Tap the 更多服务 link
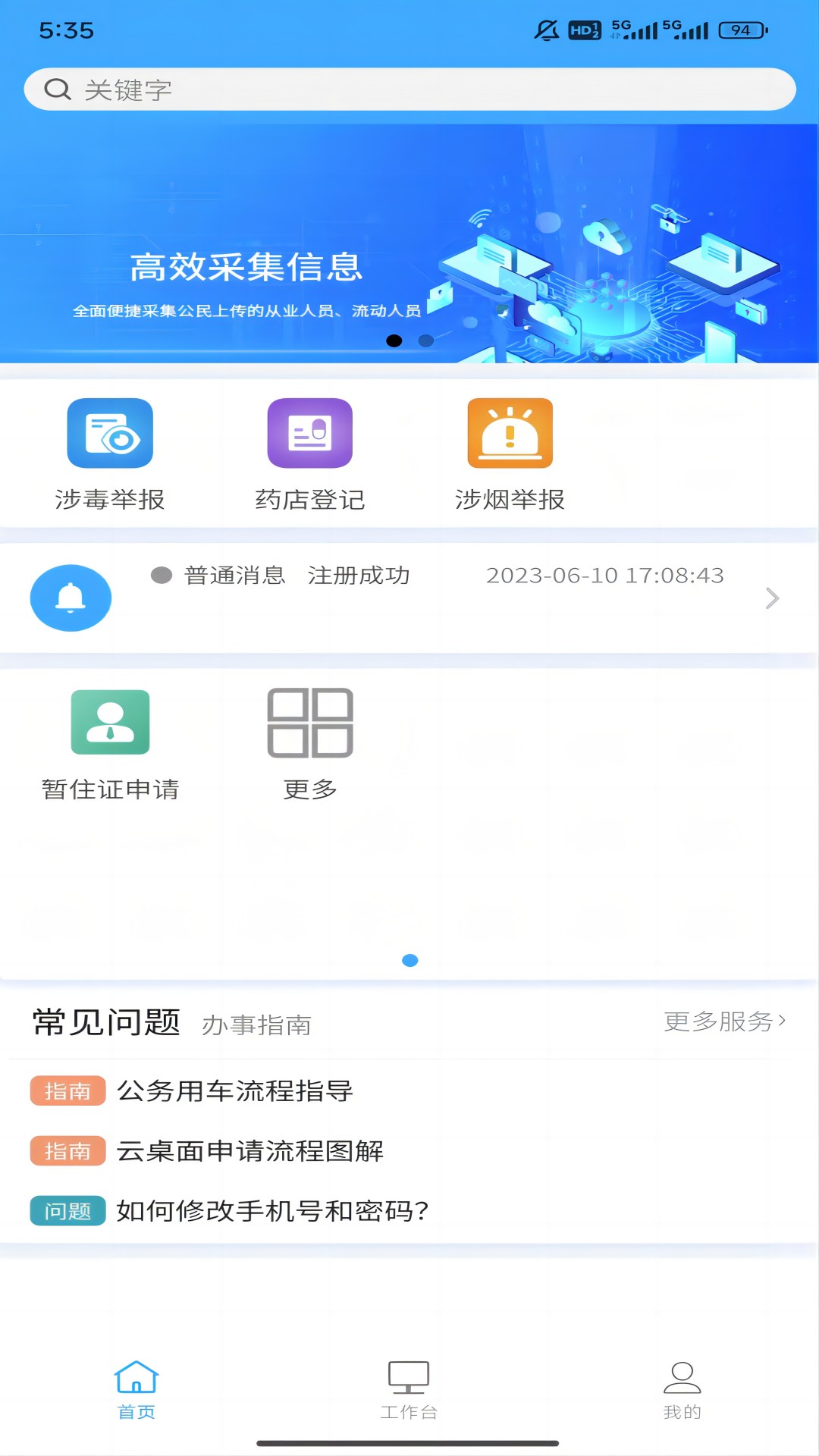Screen dimensions: 819x1456 [724, 1021]
